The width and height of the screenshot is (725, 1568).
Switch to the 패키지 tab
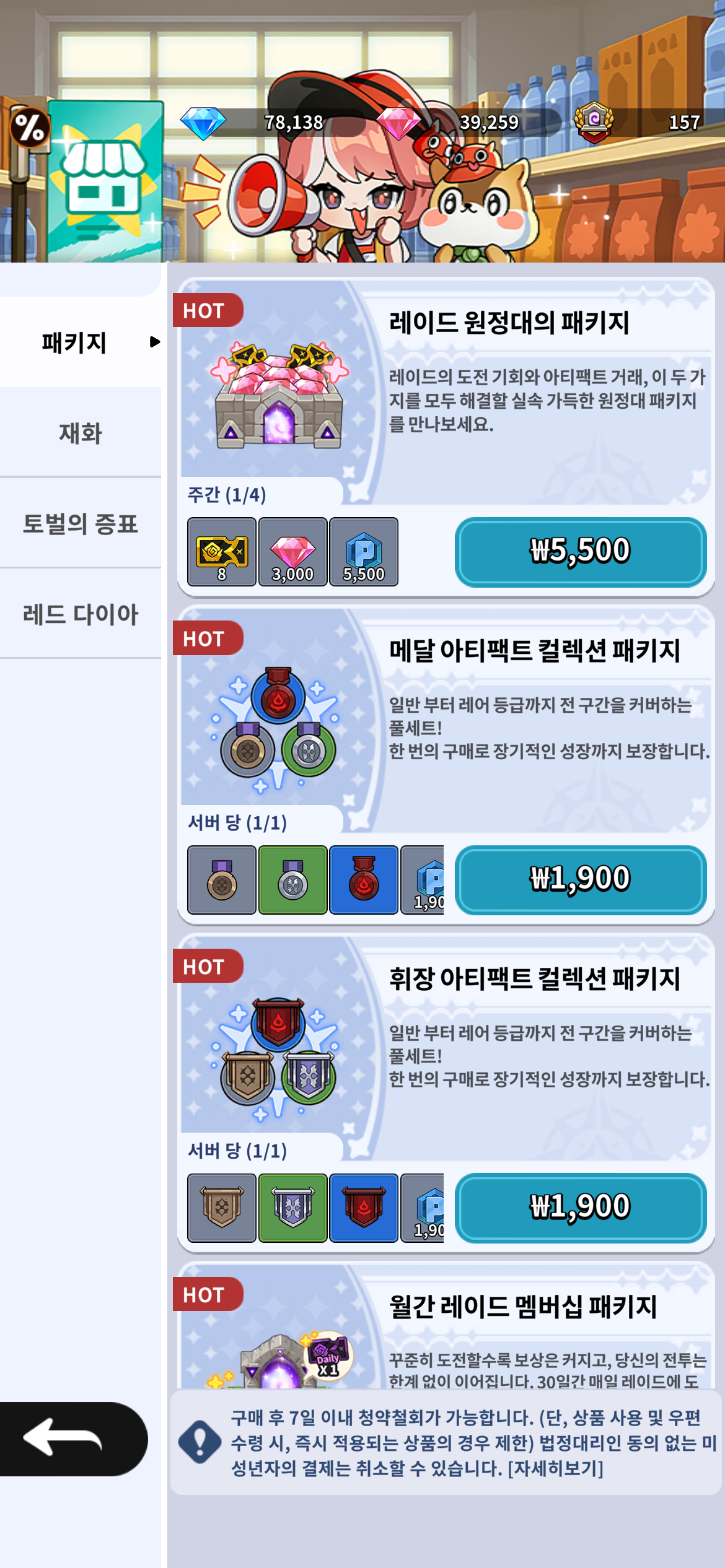(81, 342)
